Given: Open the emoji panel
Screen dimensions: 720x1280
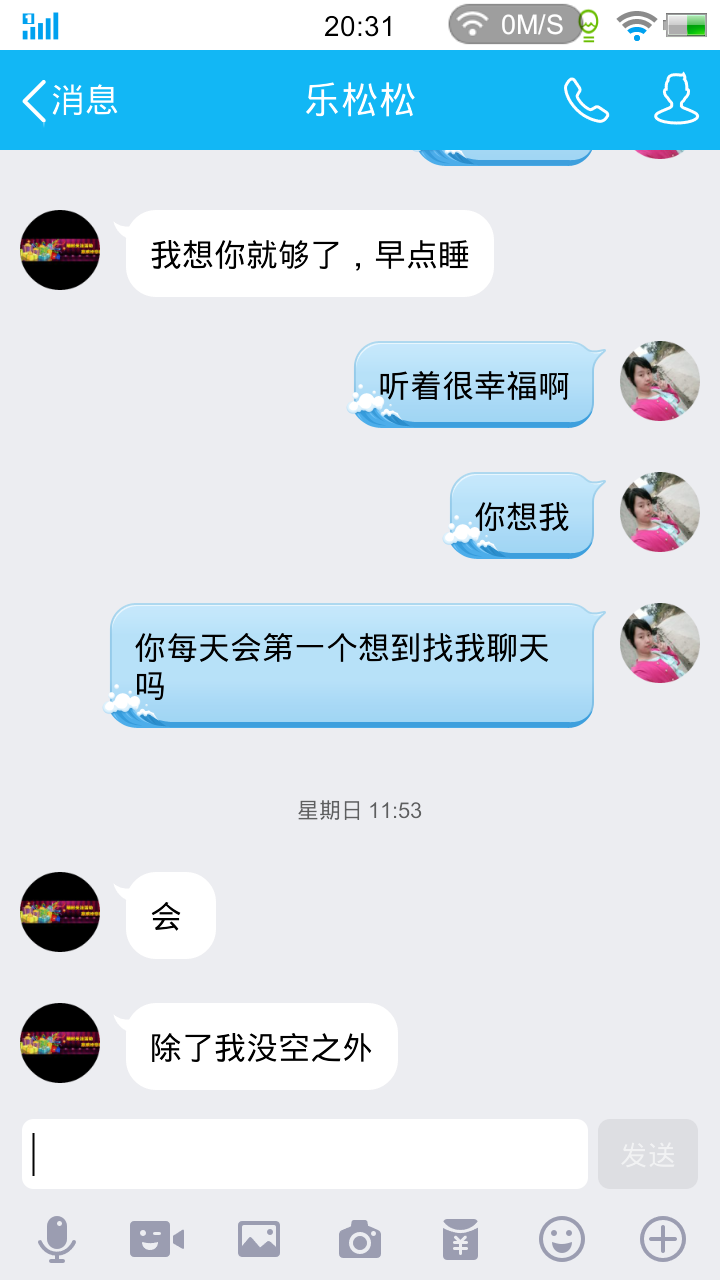Looking at the screenshot, I should click(562, 1240).
